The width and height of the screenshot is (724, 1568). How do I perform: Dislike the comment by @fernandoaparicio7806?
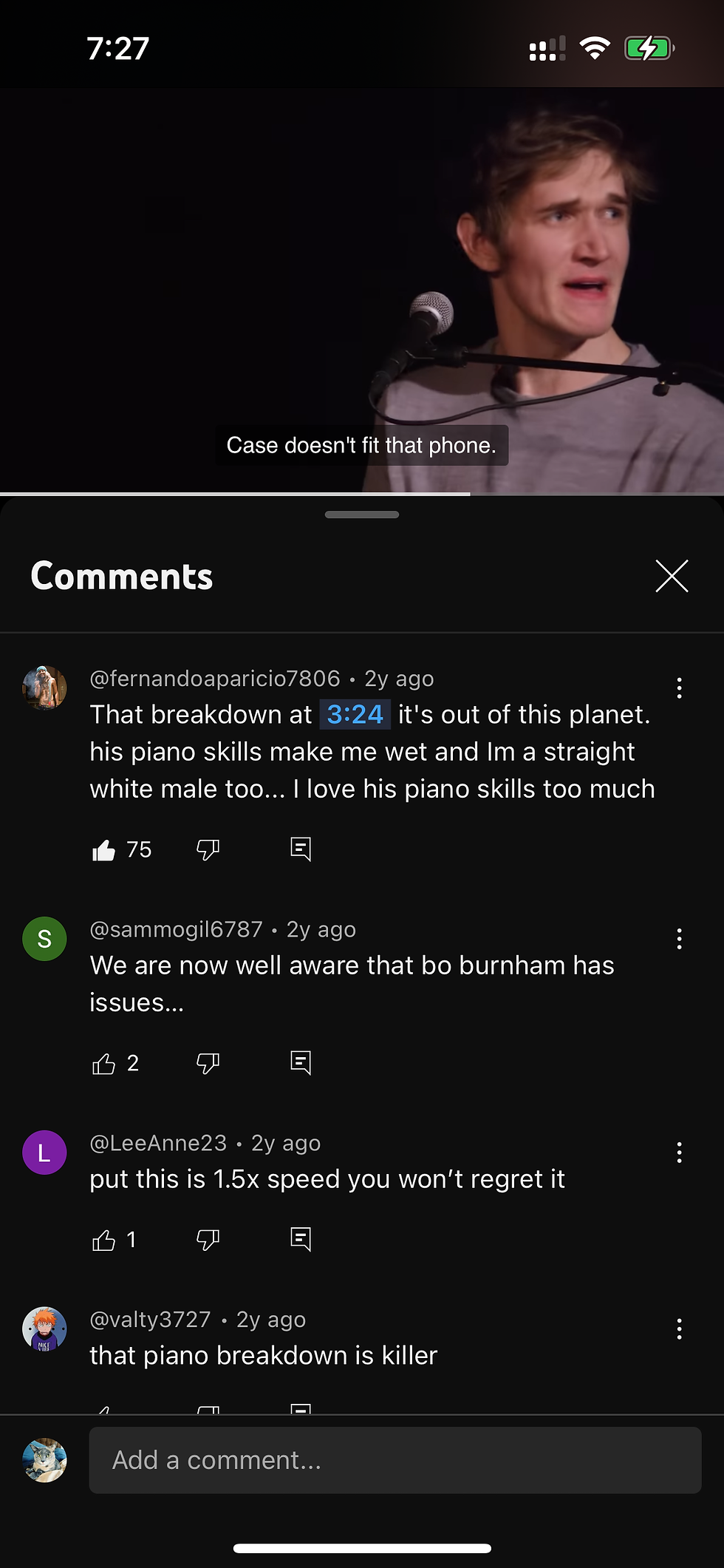click(208, 850)
